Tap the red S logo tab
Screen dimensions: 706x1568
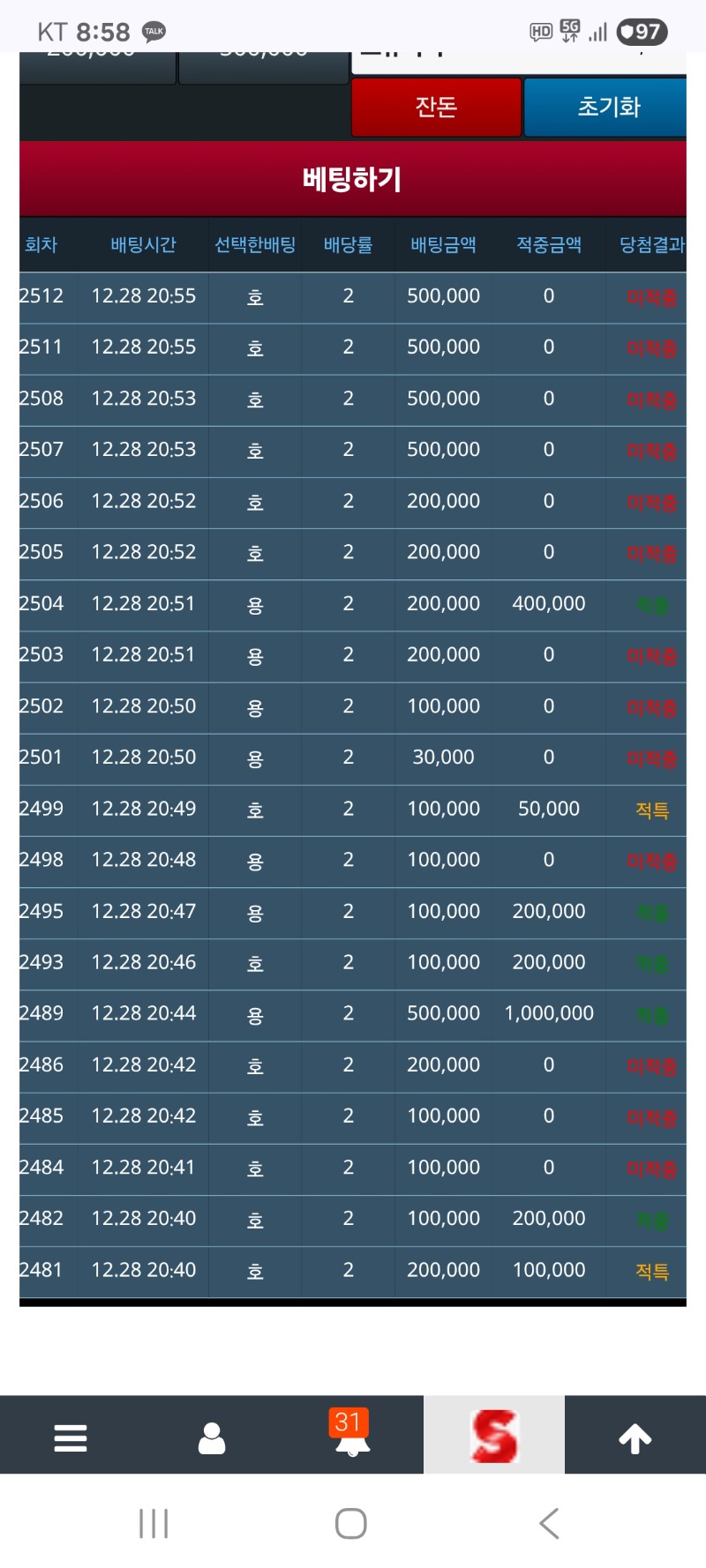pyautogui.click(x=494, y=1436)
